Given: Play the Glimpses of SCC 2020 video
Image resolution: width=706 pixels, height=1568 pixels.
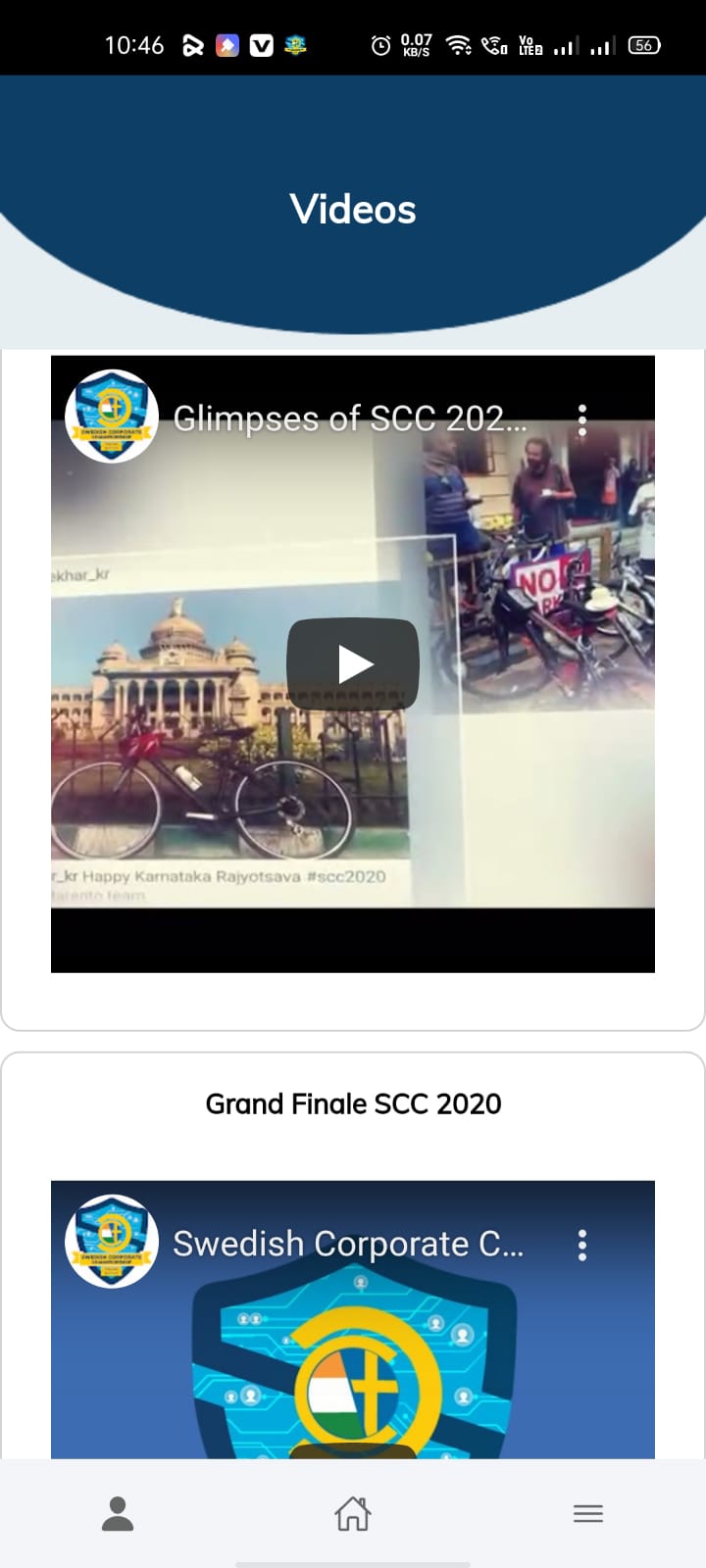Looking at the screenshot, I should click(353, 664).
